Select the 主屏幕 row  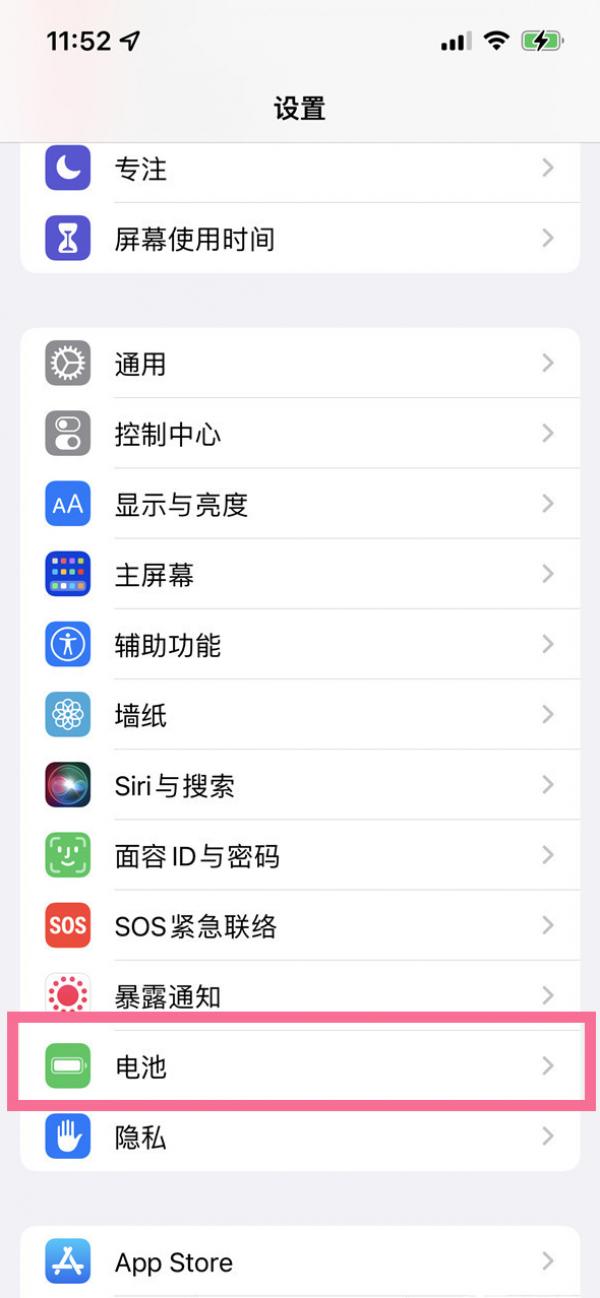[x=300, y=574]
